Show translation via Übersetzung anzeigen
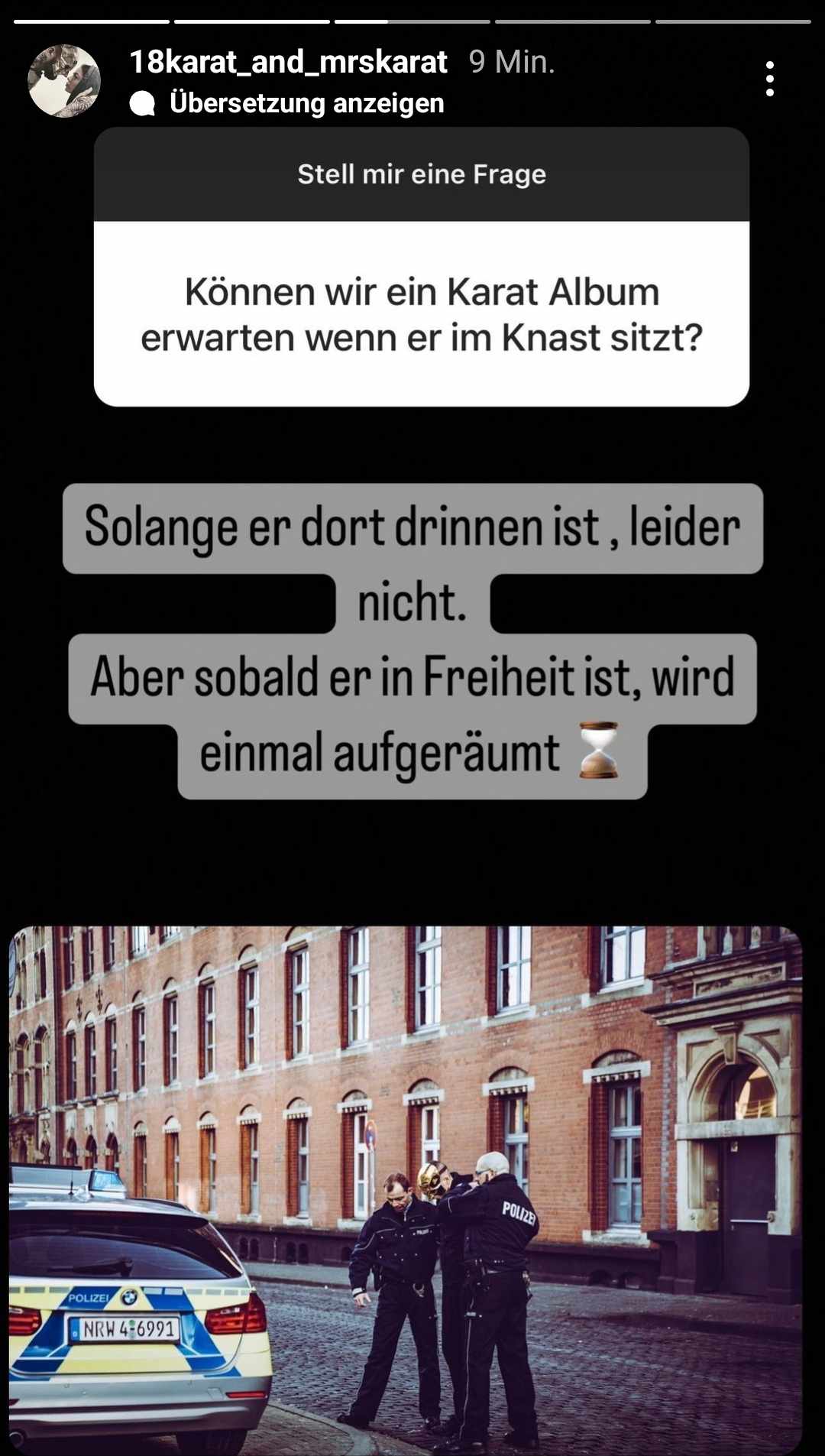 point(306,103)
